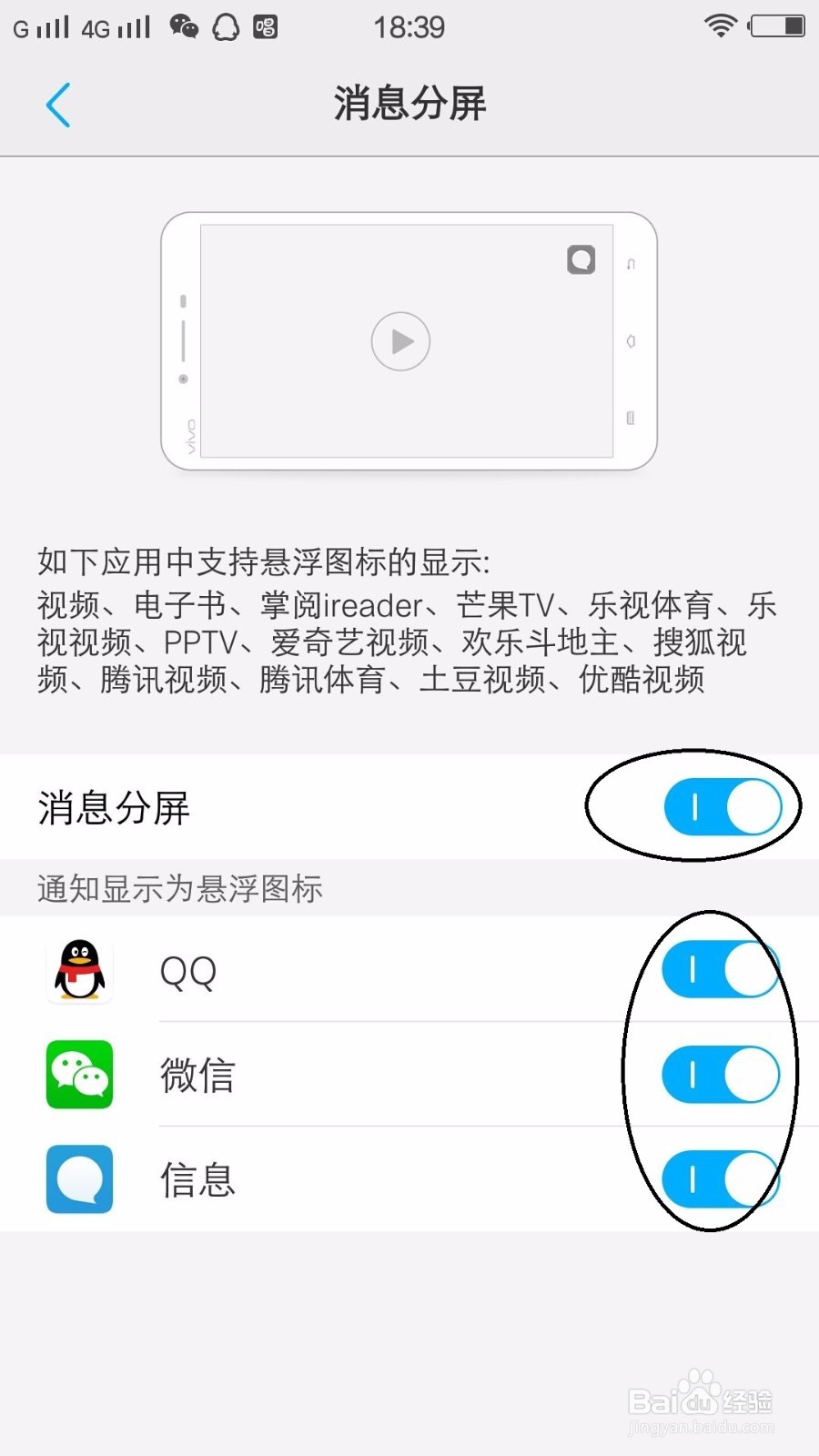Tap the karaoke (唱) notification icon

tap(264, 27)
